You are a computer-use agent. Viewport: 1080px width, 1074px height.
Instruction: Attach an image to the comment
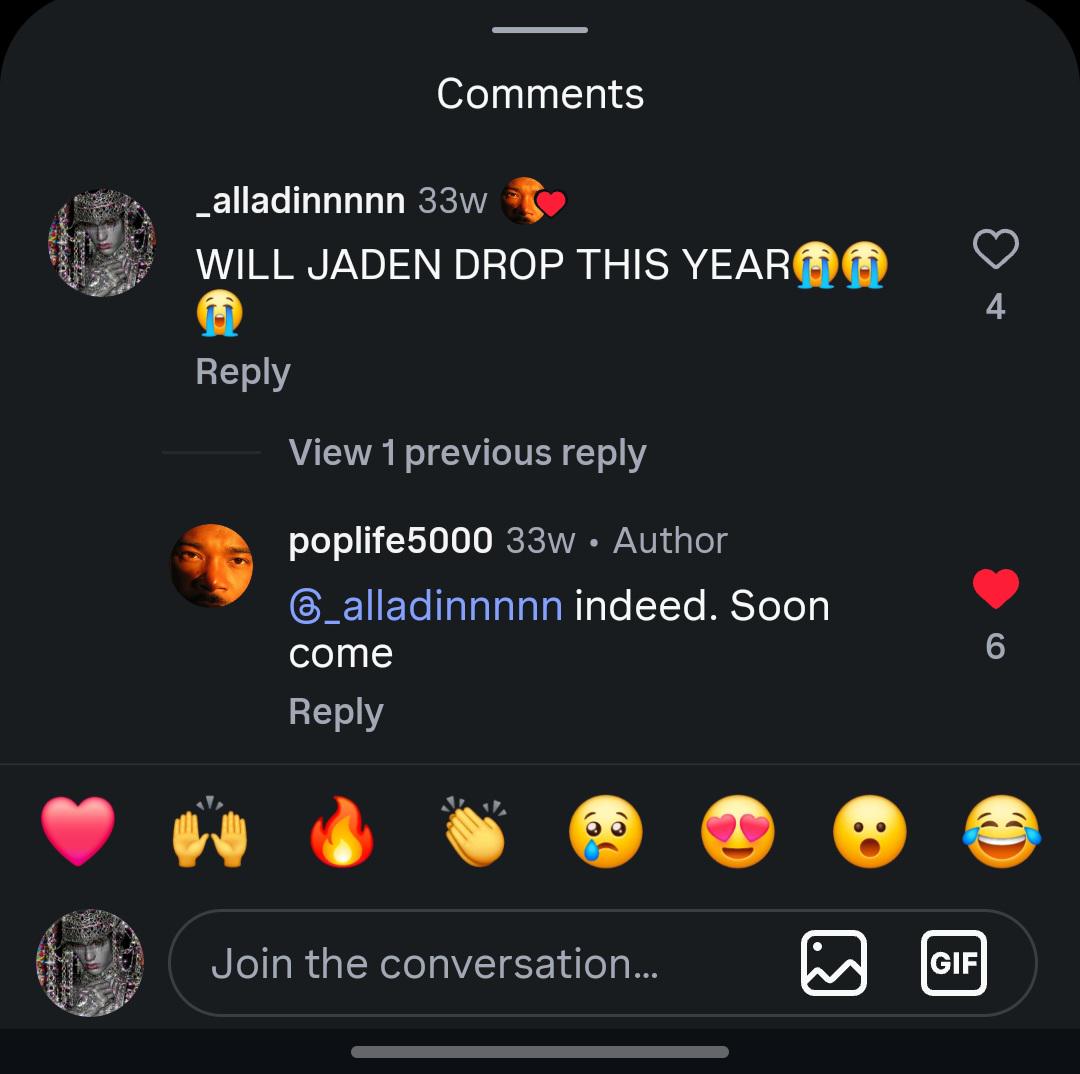pyautogui.click(x=833, y=962)
